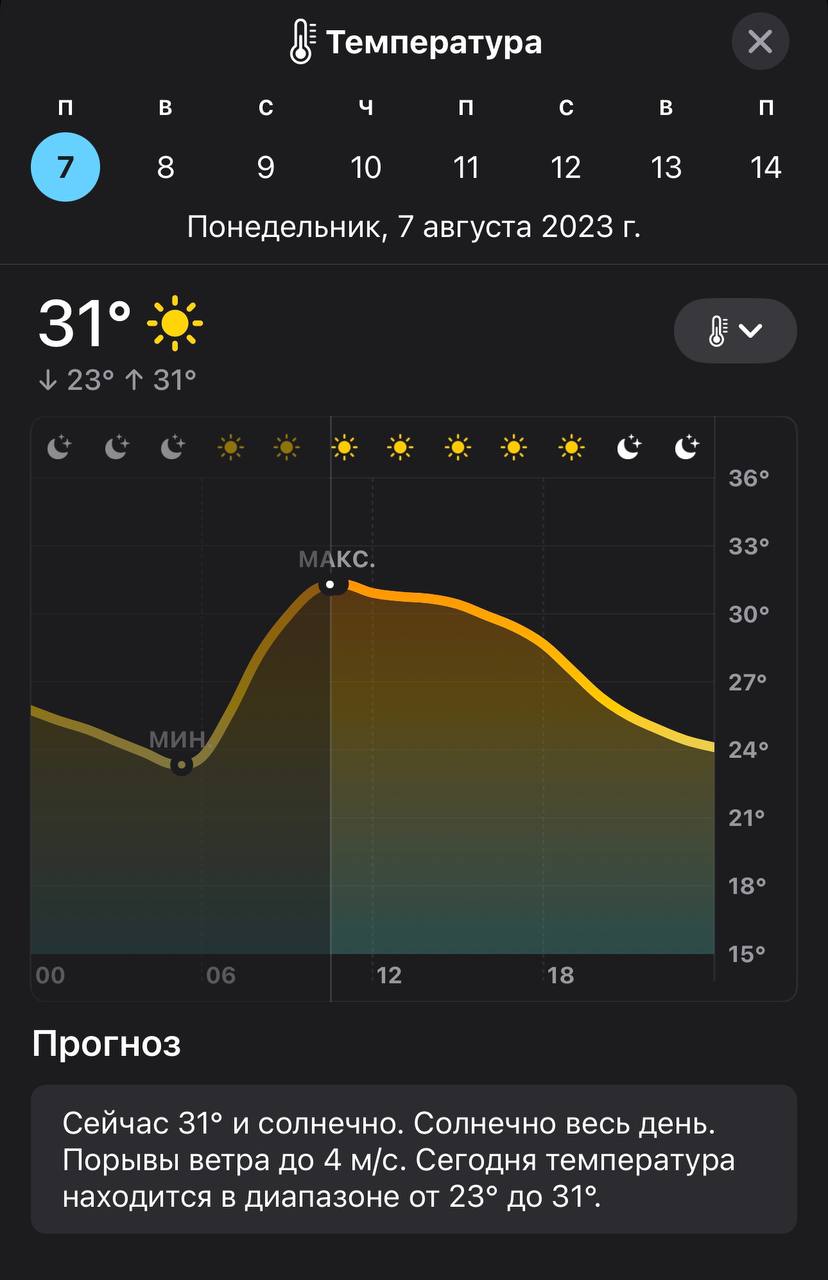Close the temperature detail sheet
This screenshot has height=1280, width=828.
(x=760, y=42)
